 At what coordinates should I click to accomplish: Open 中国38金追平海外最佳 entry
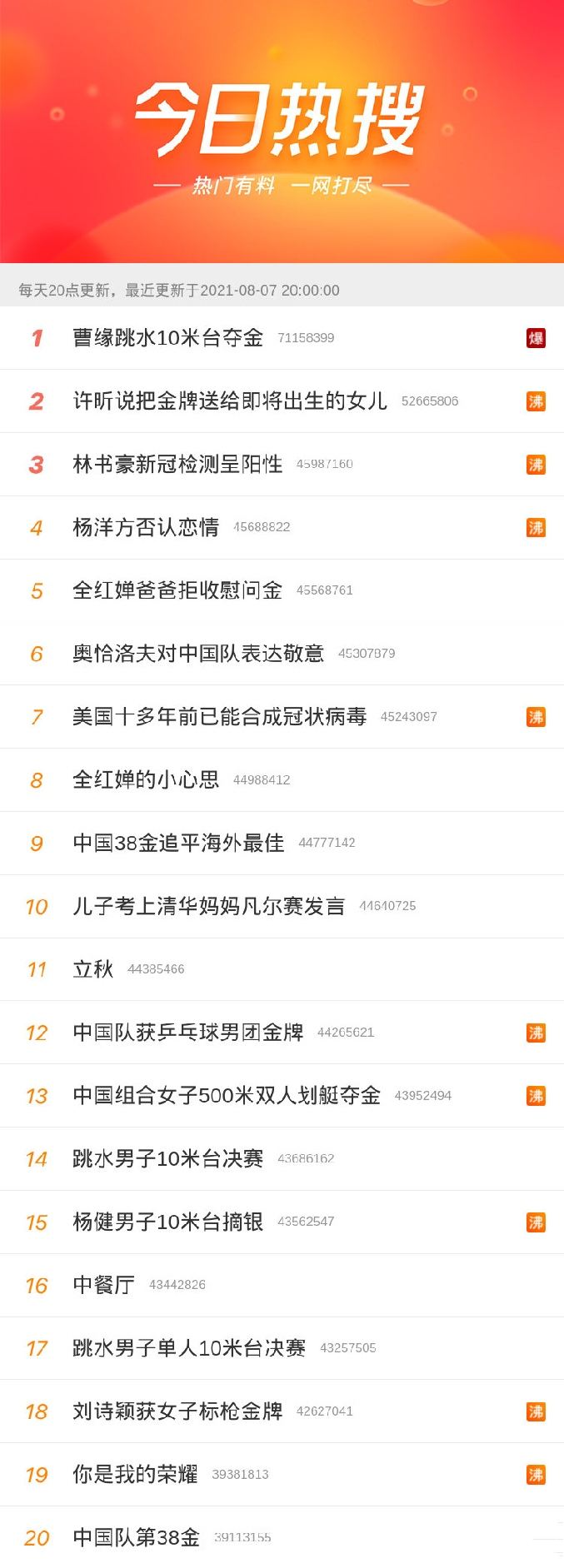click(178, 844)
